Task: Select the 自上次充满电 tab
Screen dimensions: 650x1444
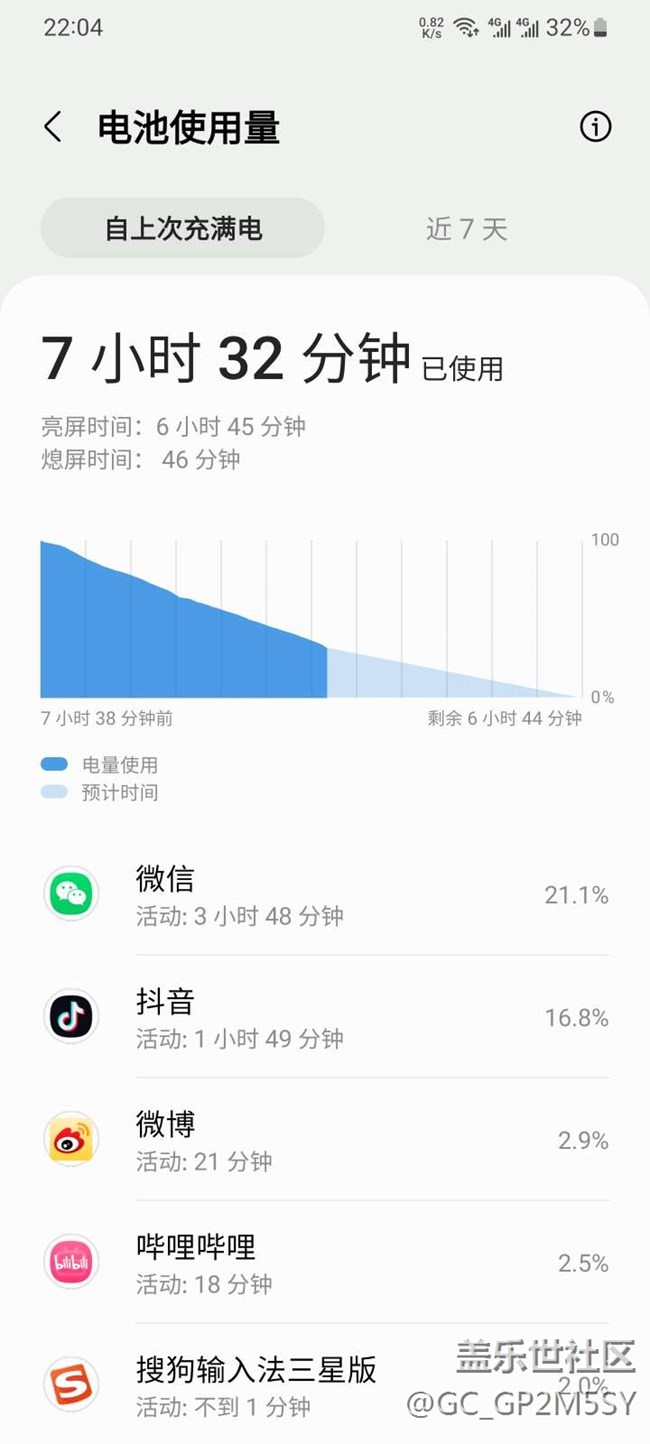Action: 183,228
